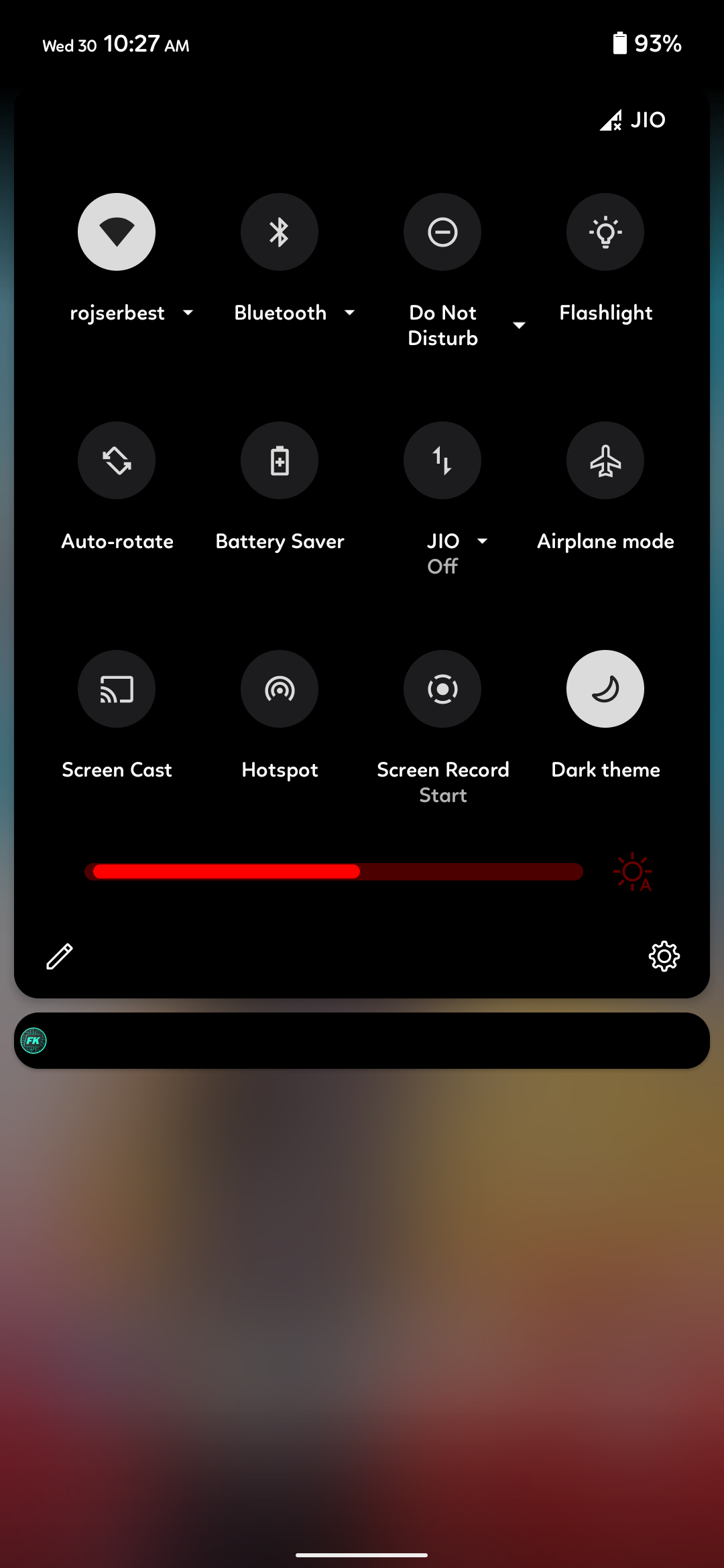Toggle auto brightness sun icon
The height and width of the screenshot is (1568, 724).
tap(633, 872)
